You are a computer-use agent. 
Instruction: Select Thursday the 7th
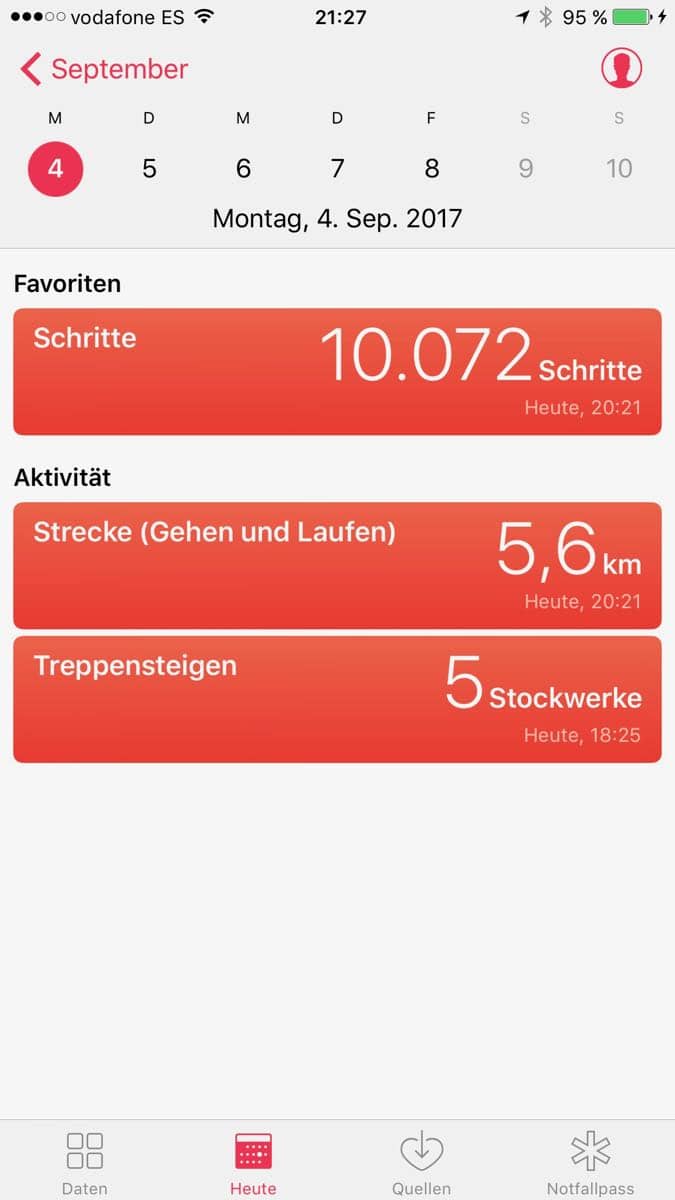(x=337, y=168)
